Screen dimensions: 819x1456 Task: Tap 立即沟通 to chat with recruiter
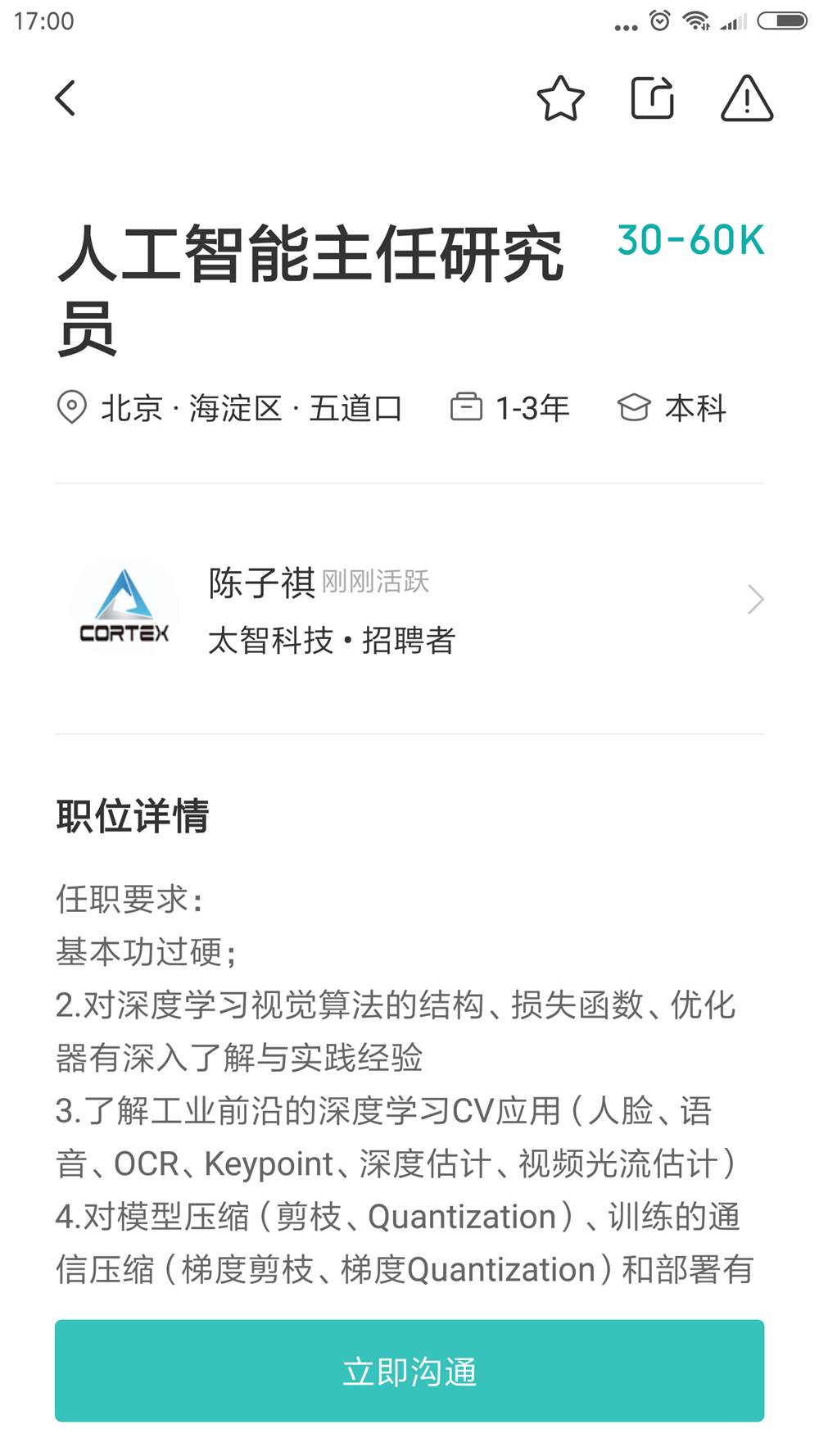(x=409, y=1370)
